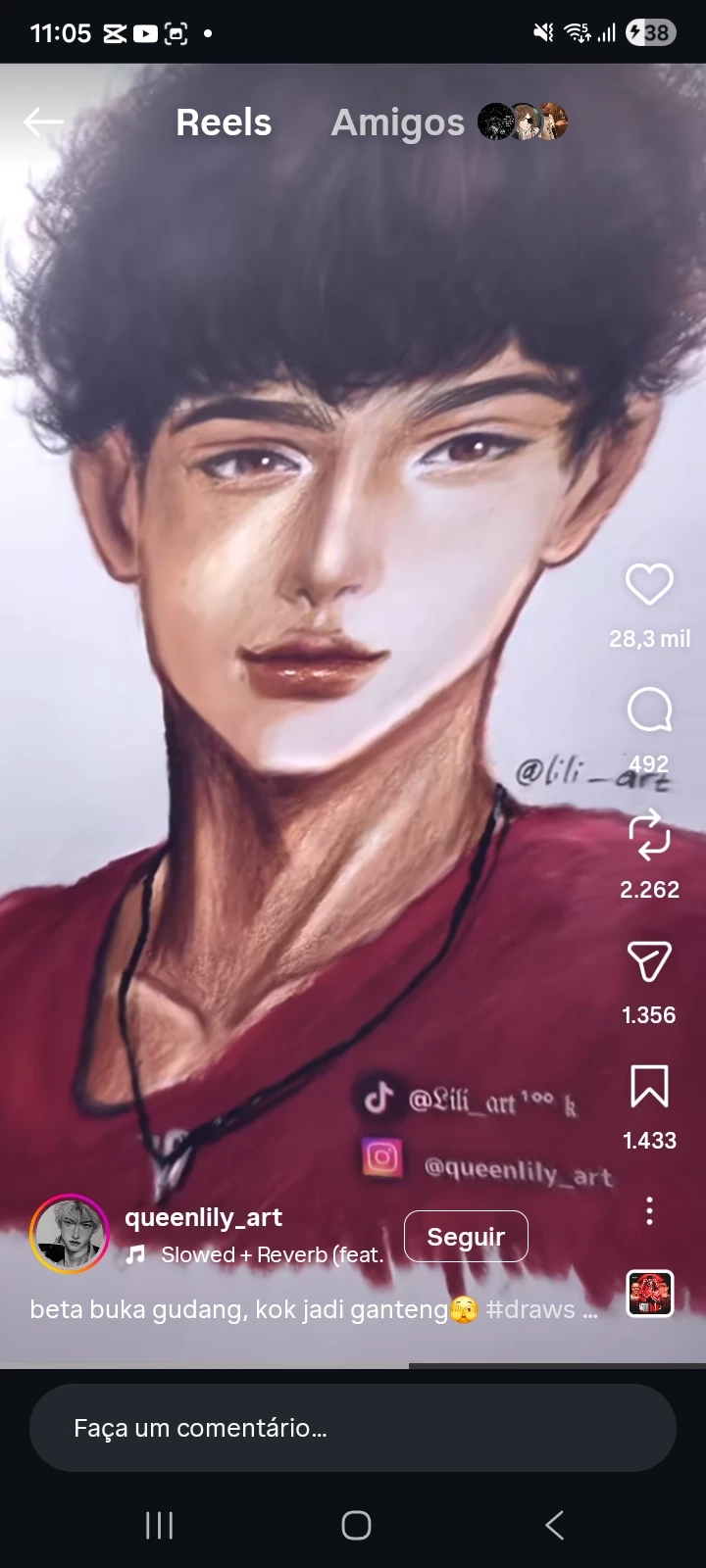
Task: Open the queenlily_art username link
Action: 203,1217
